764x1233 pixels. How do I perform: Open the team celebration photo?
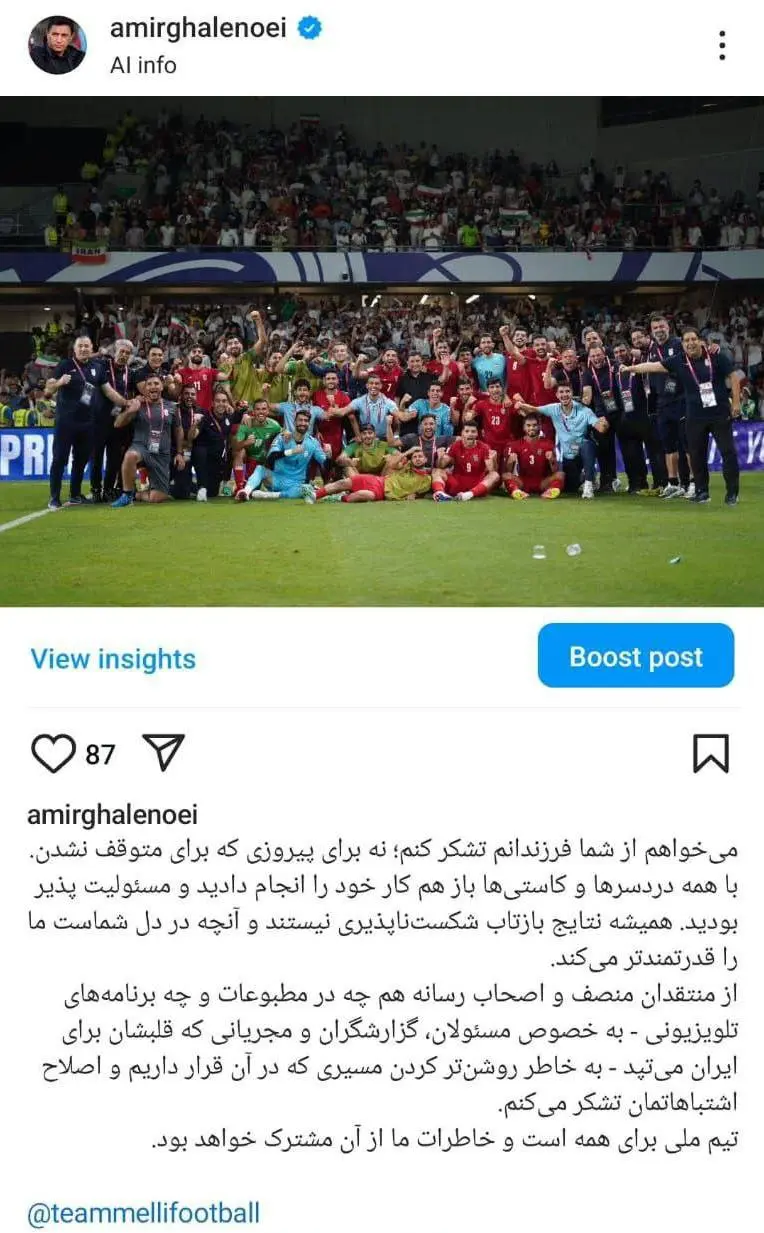tap(382, 351)
